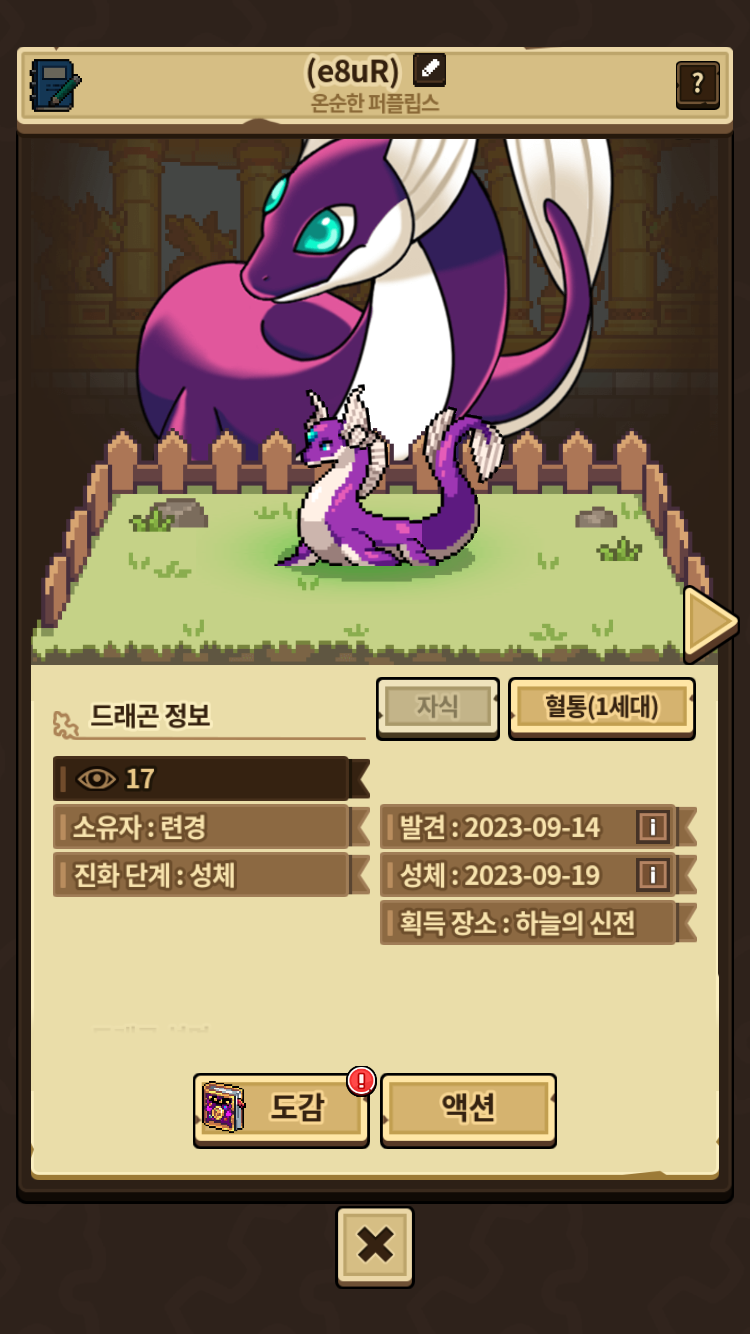Edit the dragon name with the pencil

pos(429,70)
